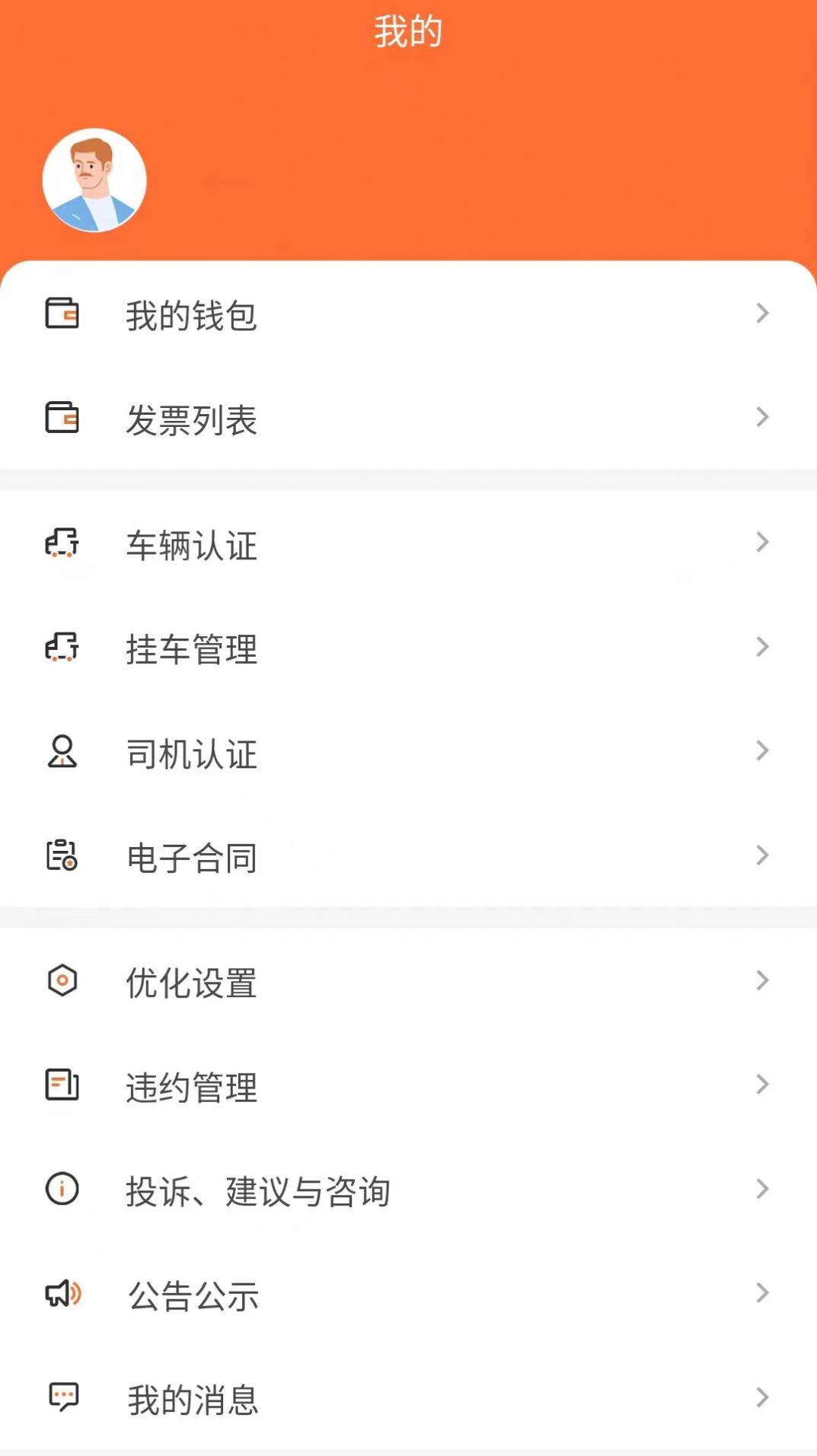
Task: Expand the 公告公示 row chevron
Action: pos(764,1292)
